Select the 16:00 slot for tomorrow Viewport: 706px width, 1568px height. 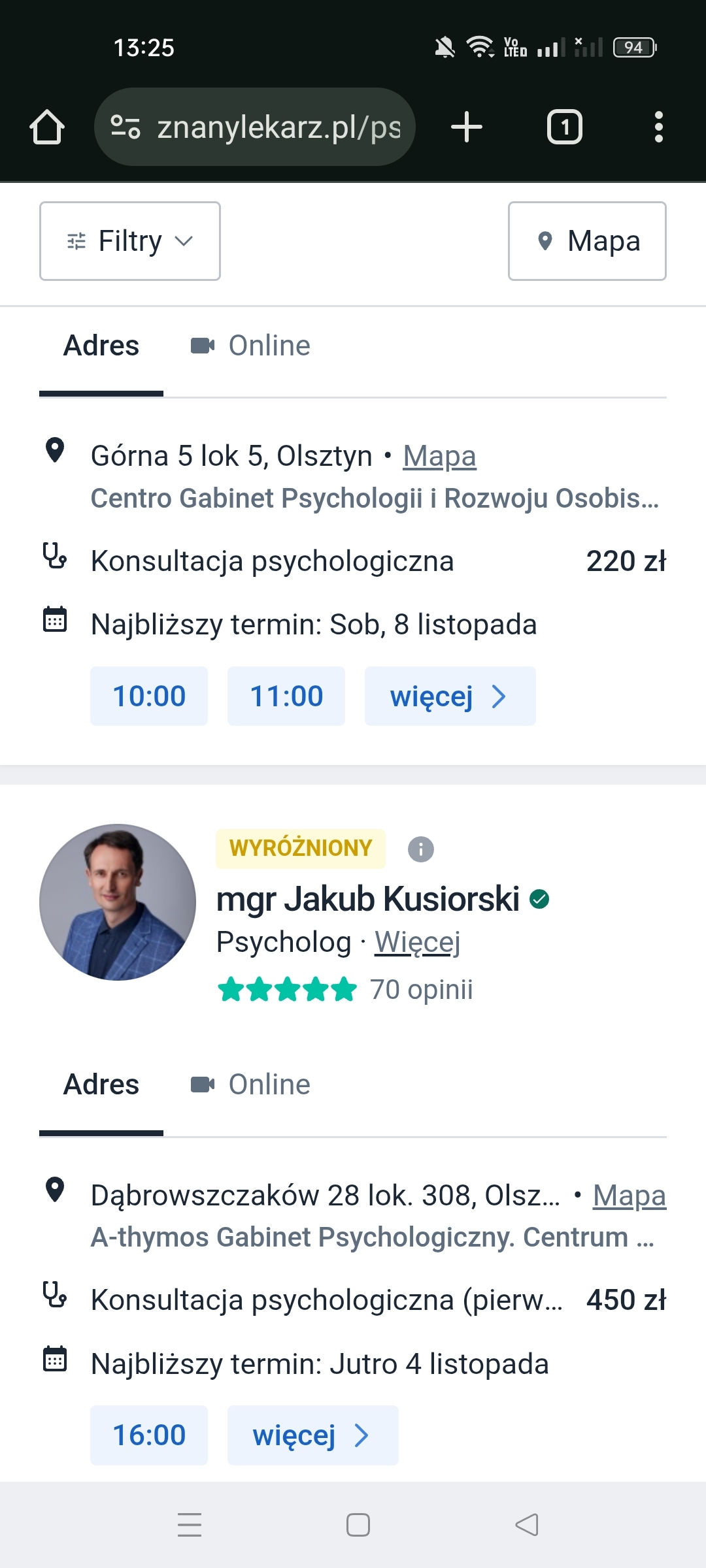point(149,1435)
